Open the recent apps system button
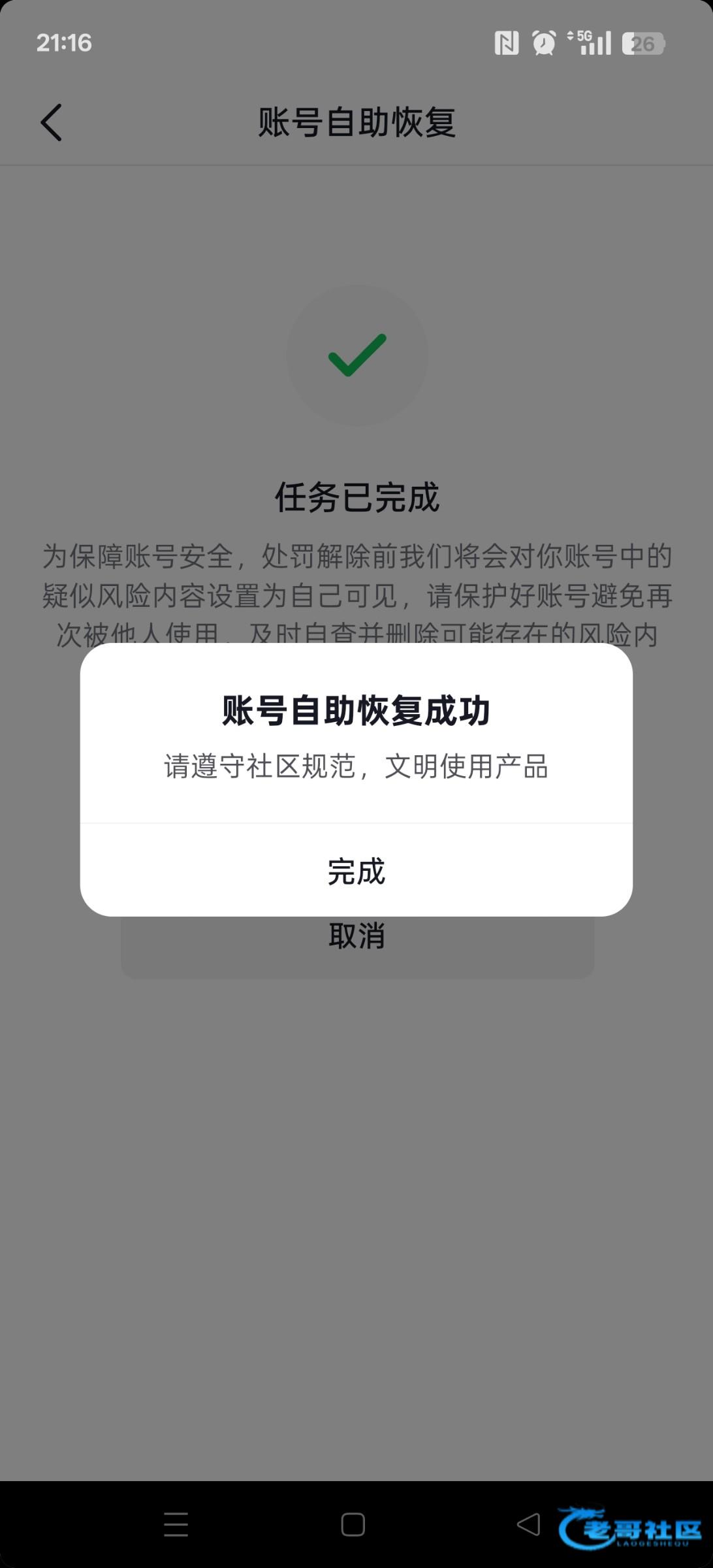The image size is (713, 1568). click(176, 1524)
